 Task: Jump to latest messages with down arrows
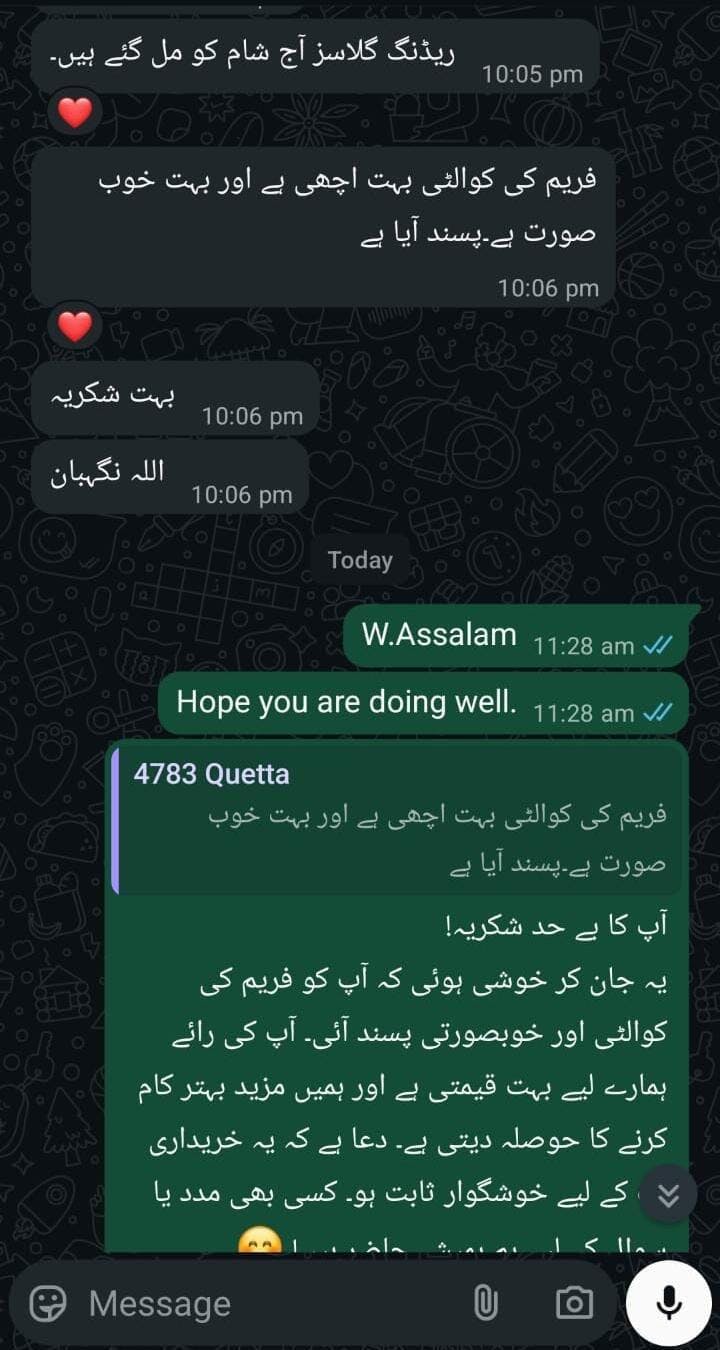point(668,1194)
